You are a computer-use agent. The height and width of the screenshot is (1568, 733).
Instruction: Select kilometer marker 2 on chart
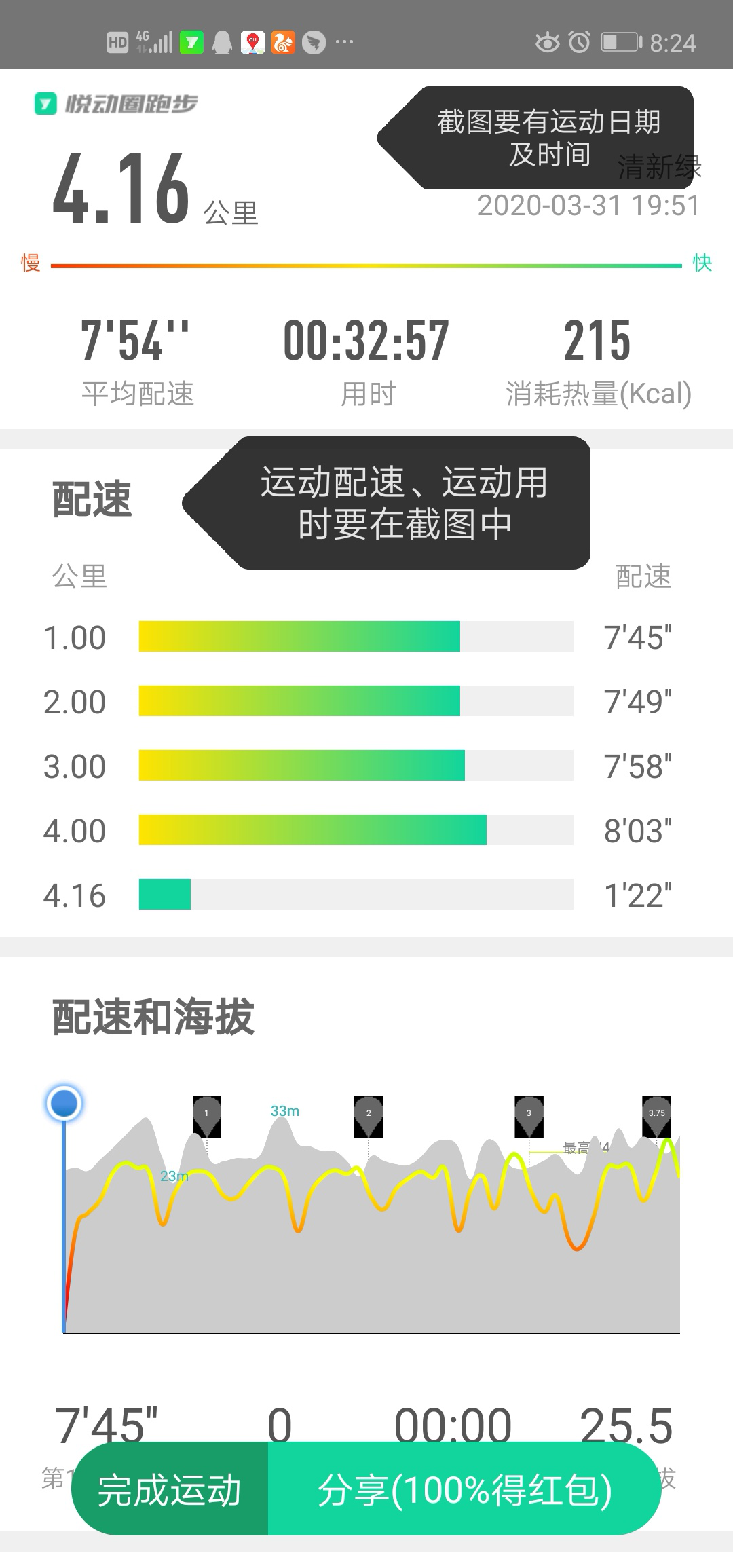point(369,1116)
